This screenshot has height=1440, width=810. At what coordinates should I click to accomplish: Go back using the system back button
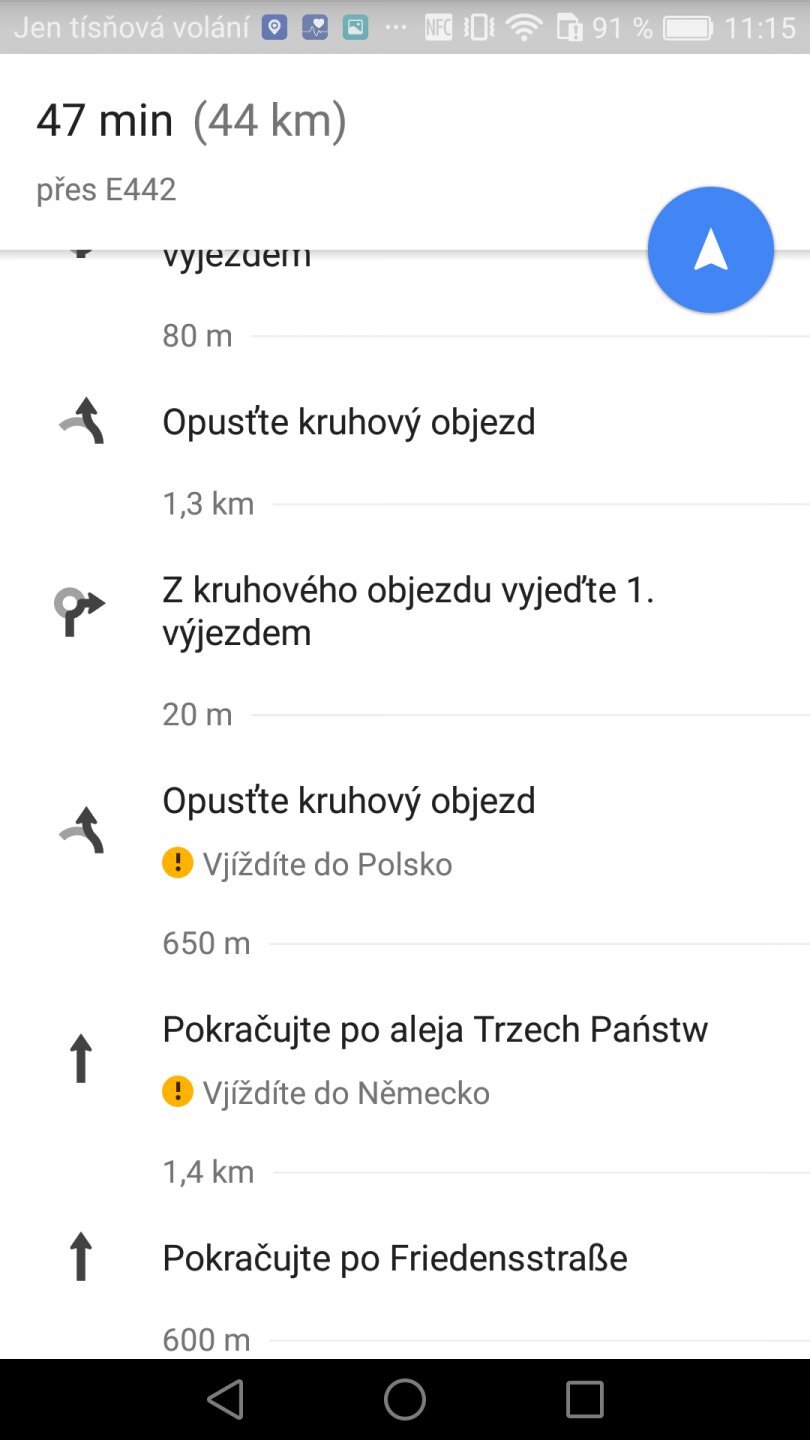[225, 1399]
